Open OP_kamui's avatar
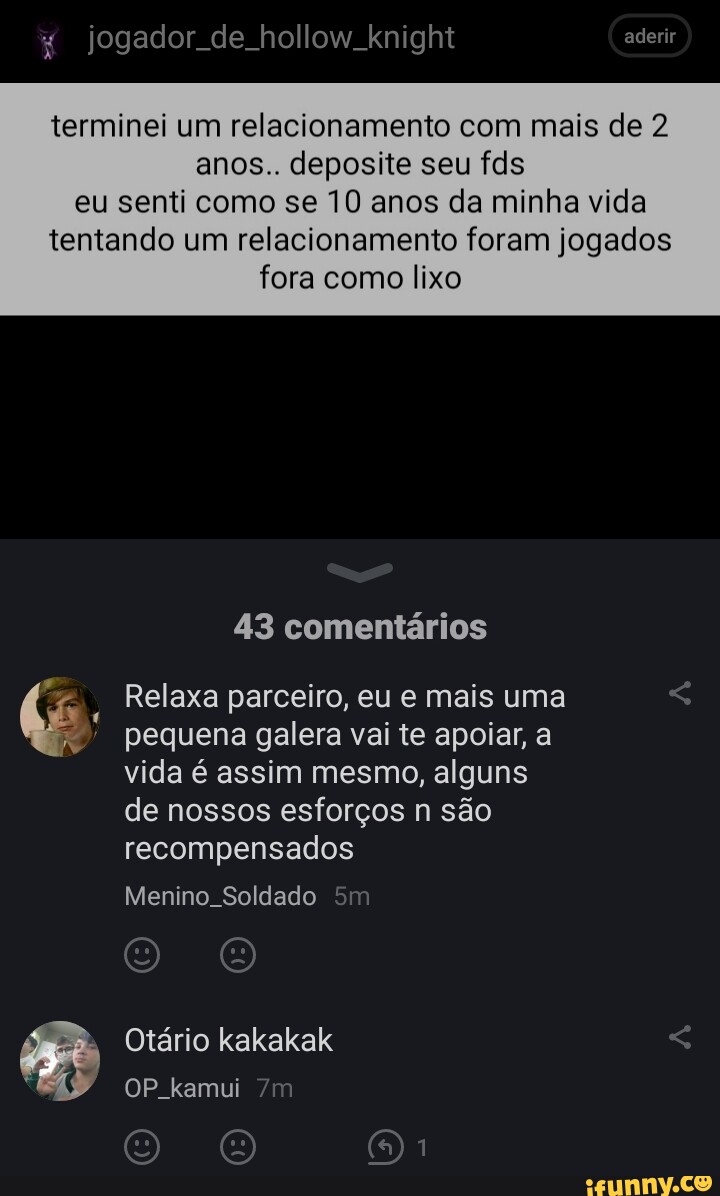 [x=59, y=1060]
